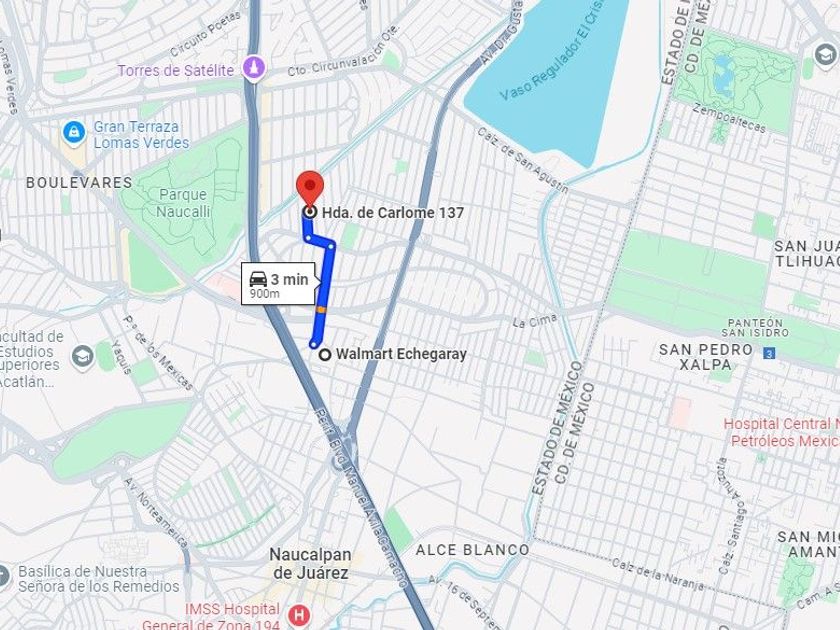Open the Facultad de Estudios Superiores Acatlán marker
The image size is (840, 630).
pos(83,356)
